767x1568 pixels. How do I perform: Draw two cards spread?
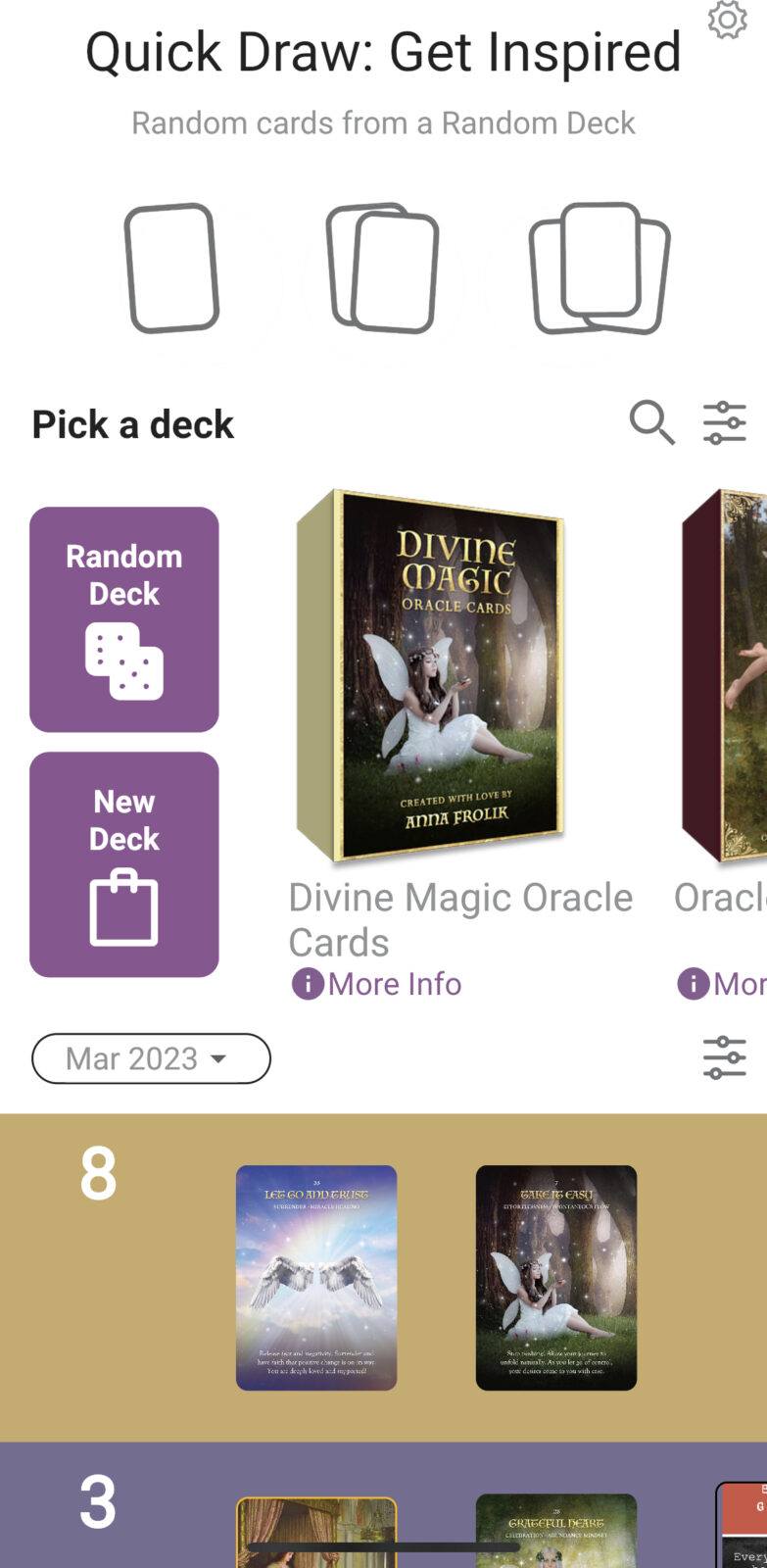tap(383, 269)
